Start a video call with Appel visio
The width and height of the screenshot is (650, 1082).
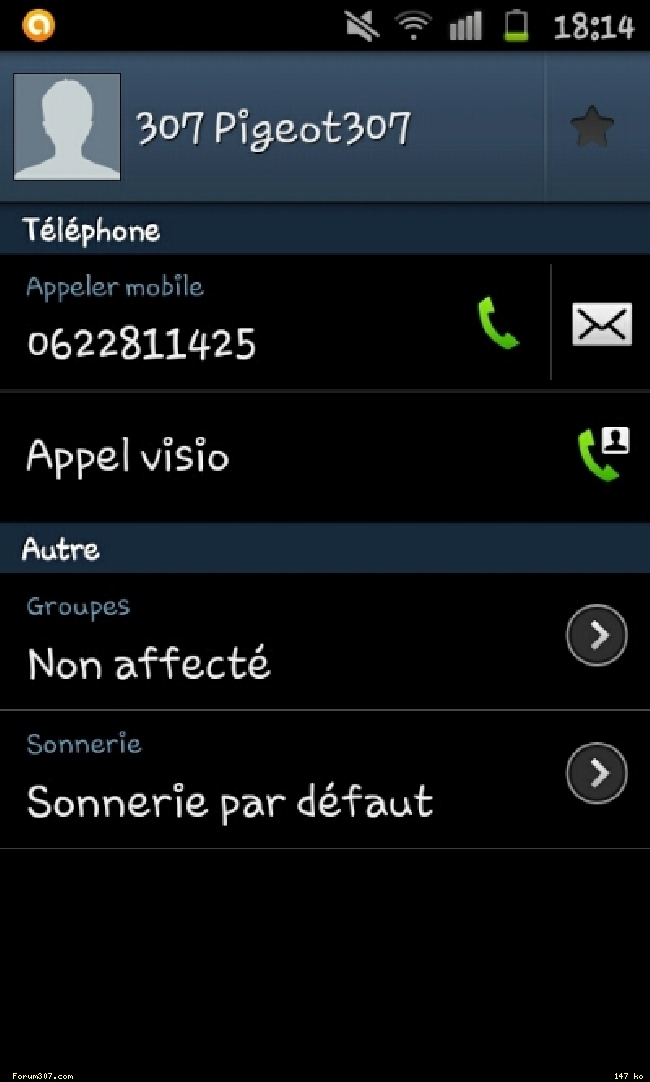coord(325,456)
